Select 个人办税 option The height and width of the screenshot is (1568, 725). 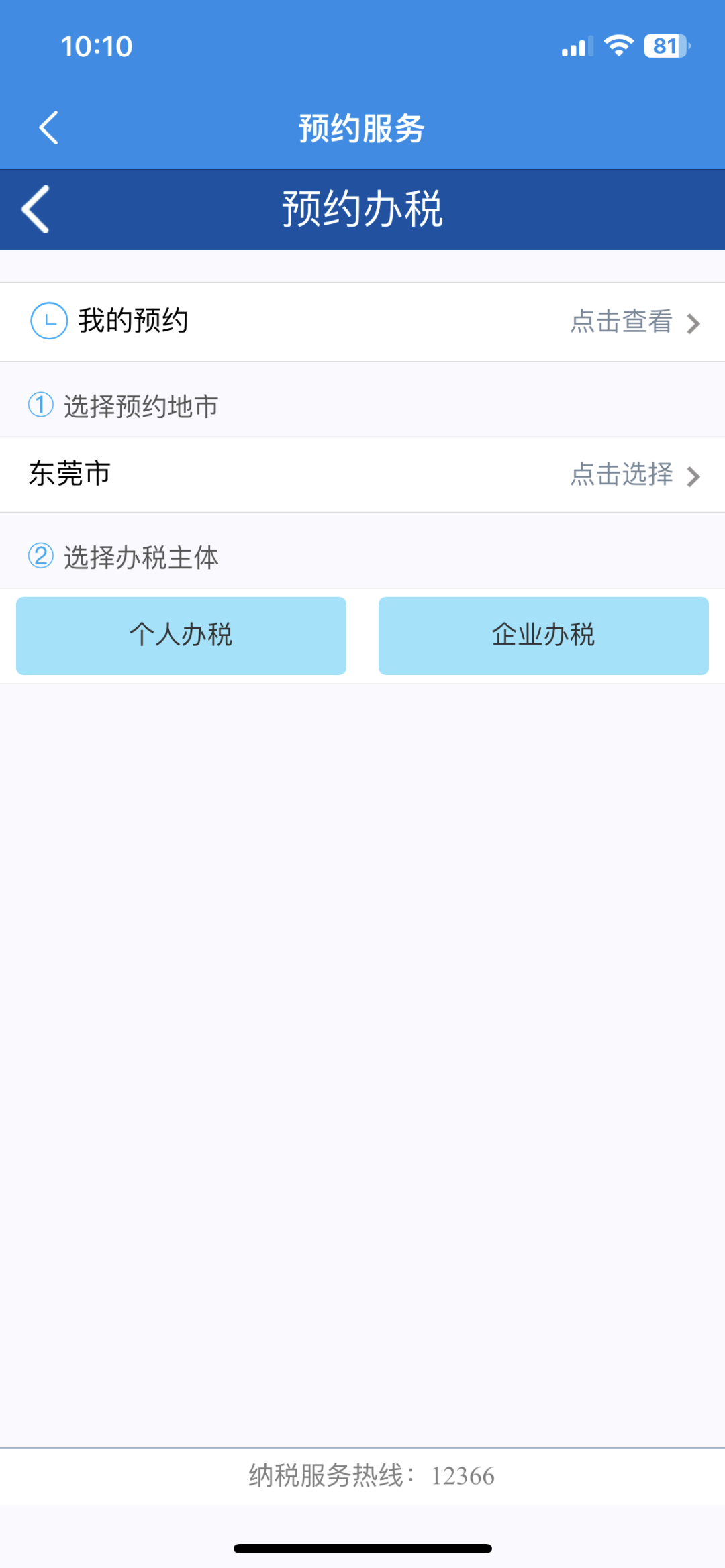tap(181, 635)
